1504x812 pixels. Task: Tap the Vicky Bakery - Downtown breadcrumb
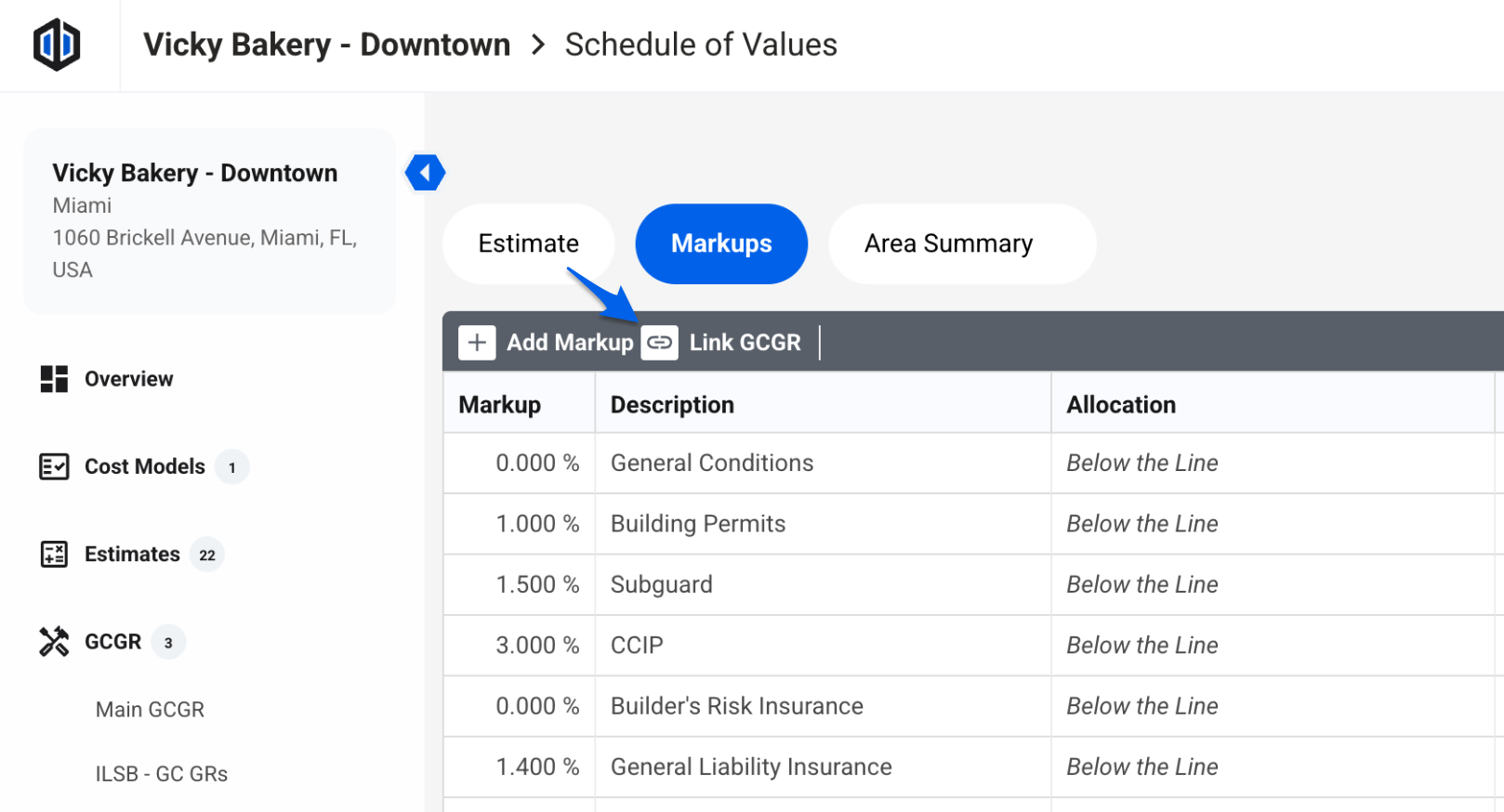326,45
